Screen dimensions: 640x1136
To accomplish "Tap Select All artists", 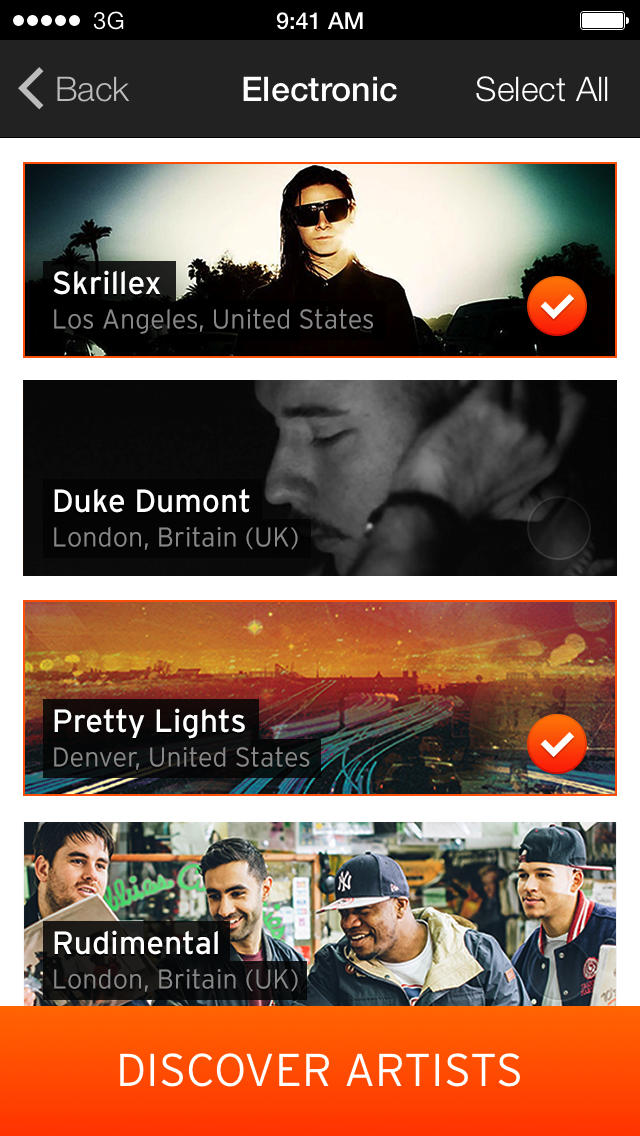I will click(x=541, y=90).
